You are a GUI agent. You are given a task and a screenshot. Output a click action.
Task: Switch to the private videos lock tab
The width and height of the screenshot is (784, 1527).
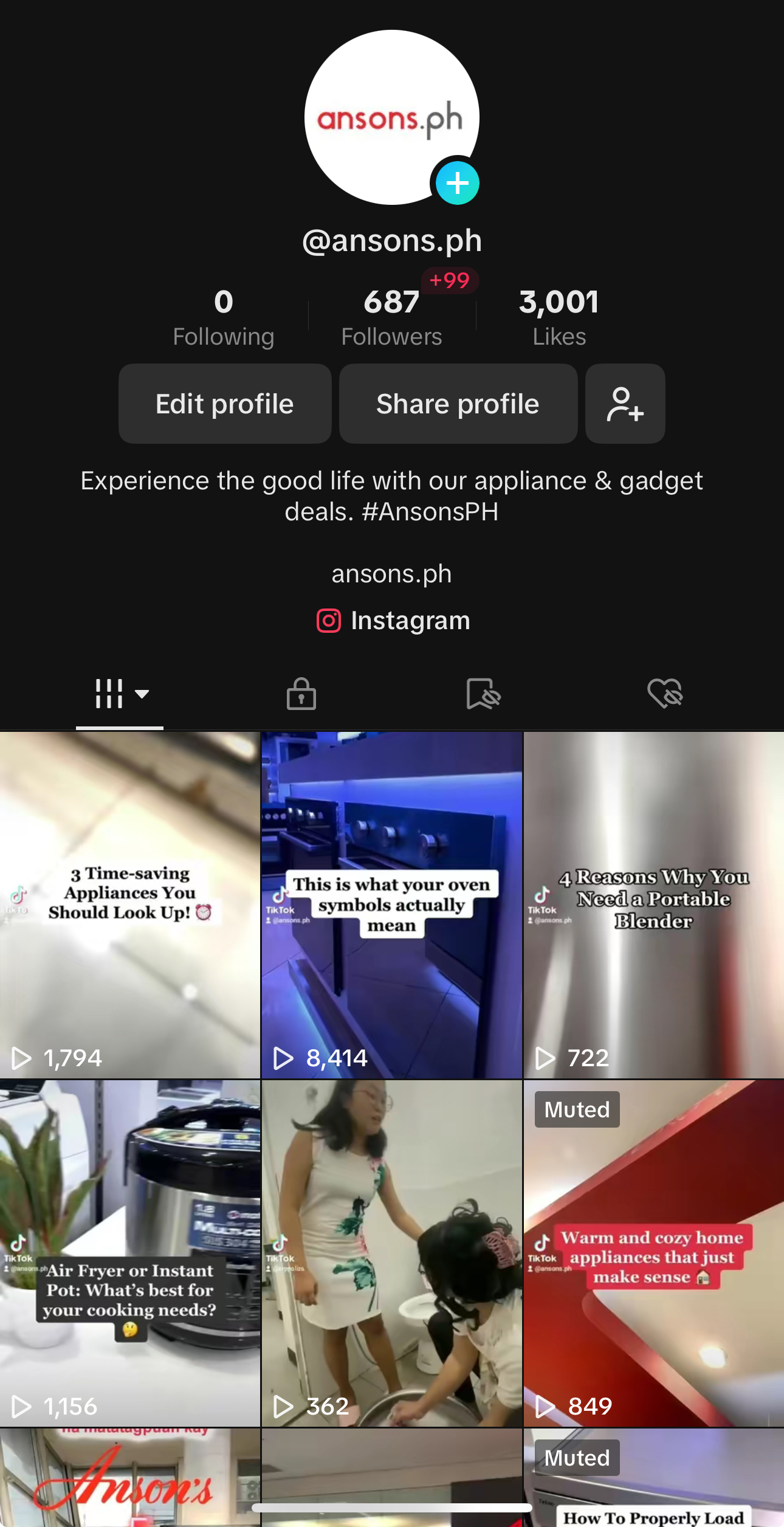coord(301,694)
